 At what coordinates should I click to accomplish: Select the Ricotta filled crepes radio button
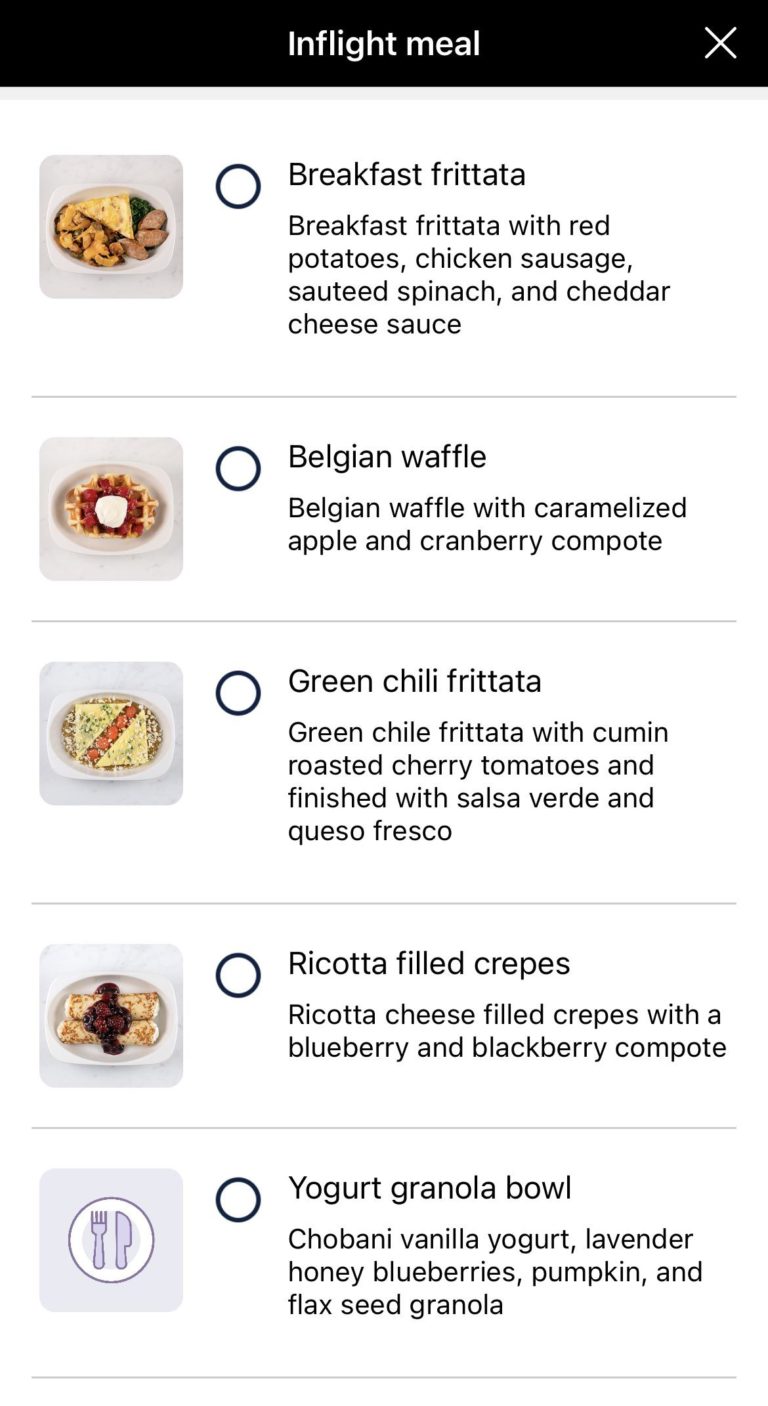238,975
